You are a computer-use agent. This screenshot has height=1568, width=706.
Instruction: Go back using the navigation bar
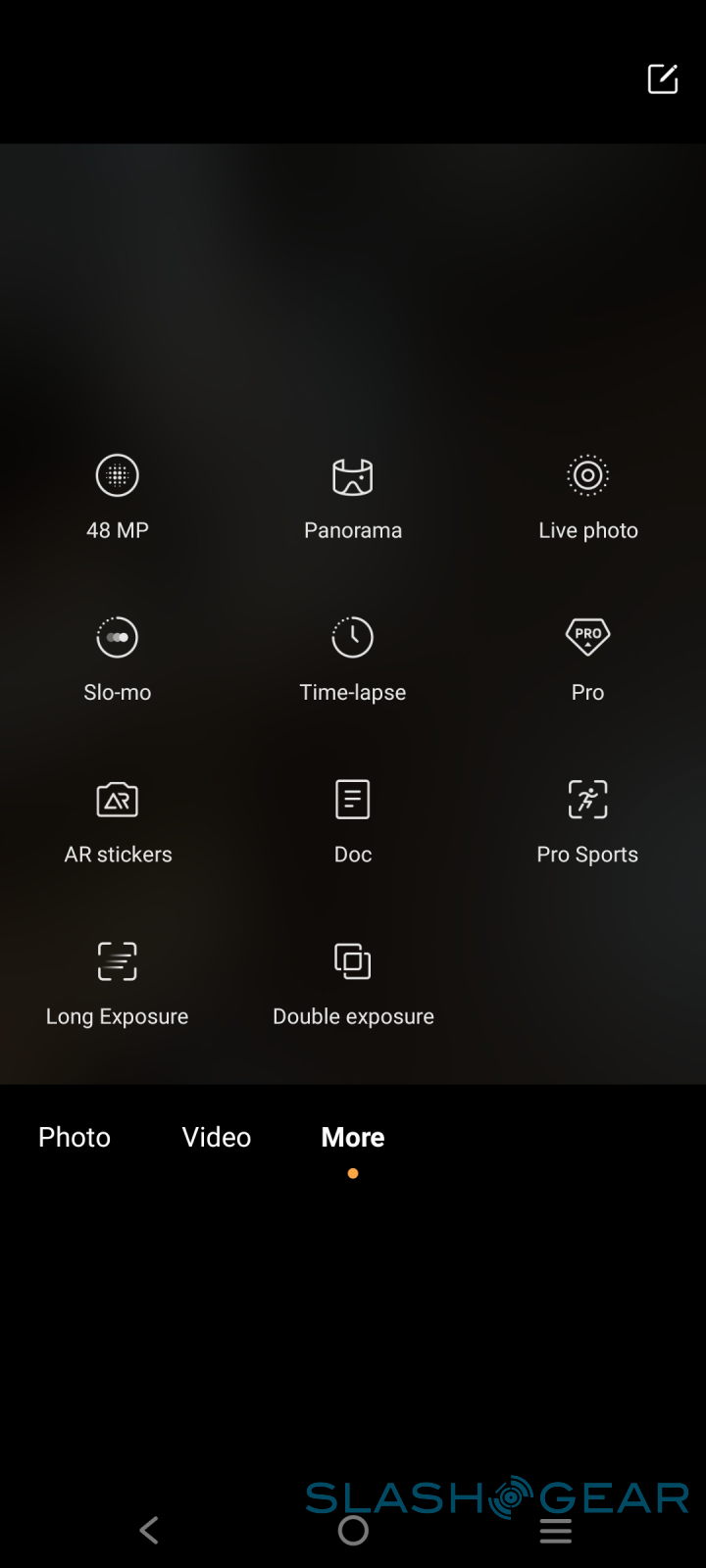149,1530
